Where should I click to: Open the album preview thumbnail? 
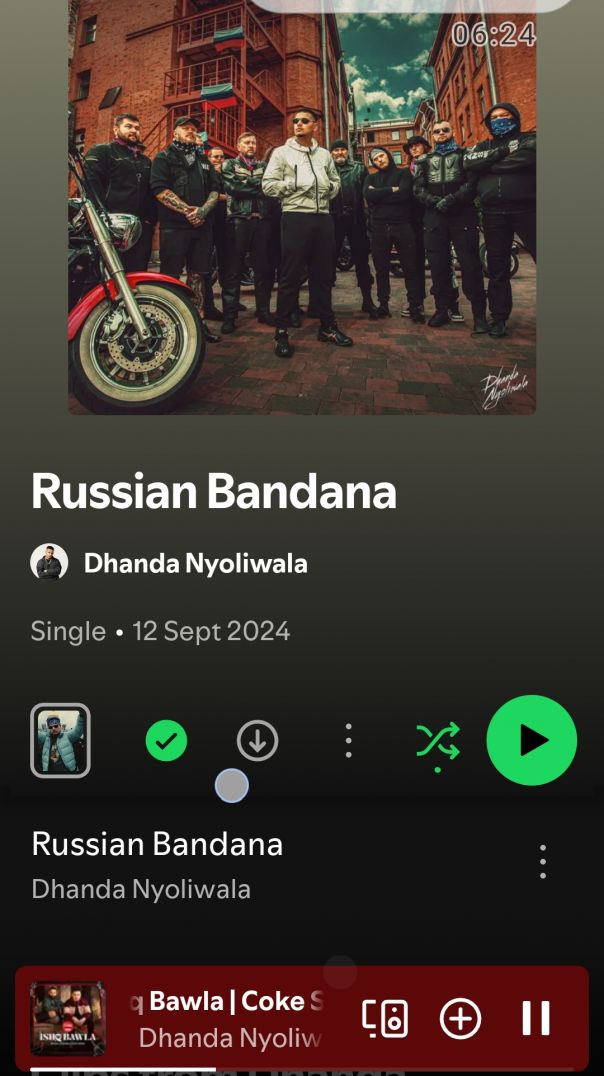[x=60, y=741]
